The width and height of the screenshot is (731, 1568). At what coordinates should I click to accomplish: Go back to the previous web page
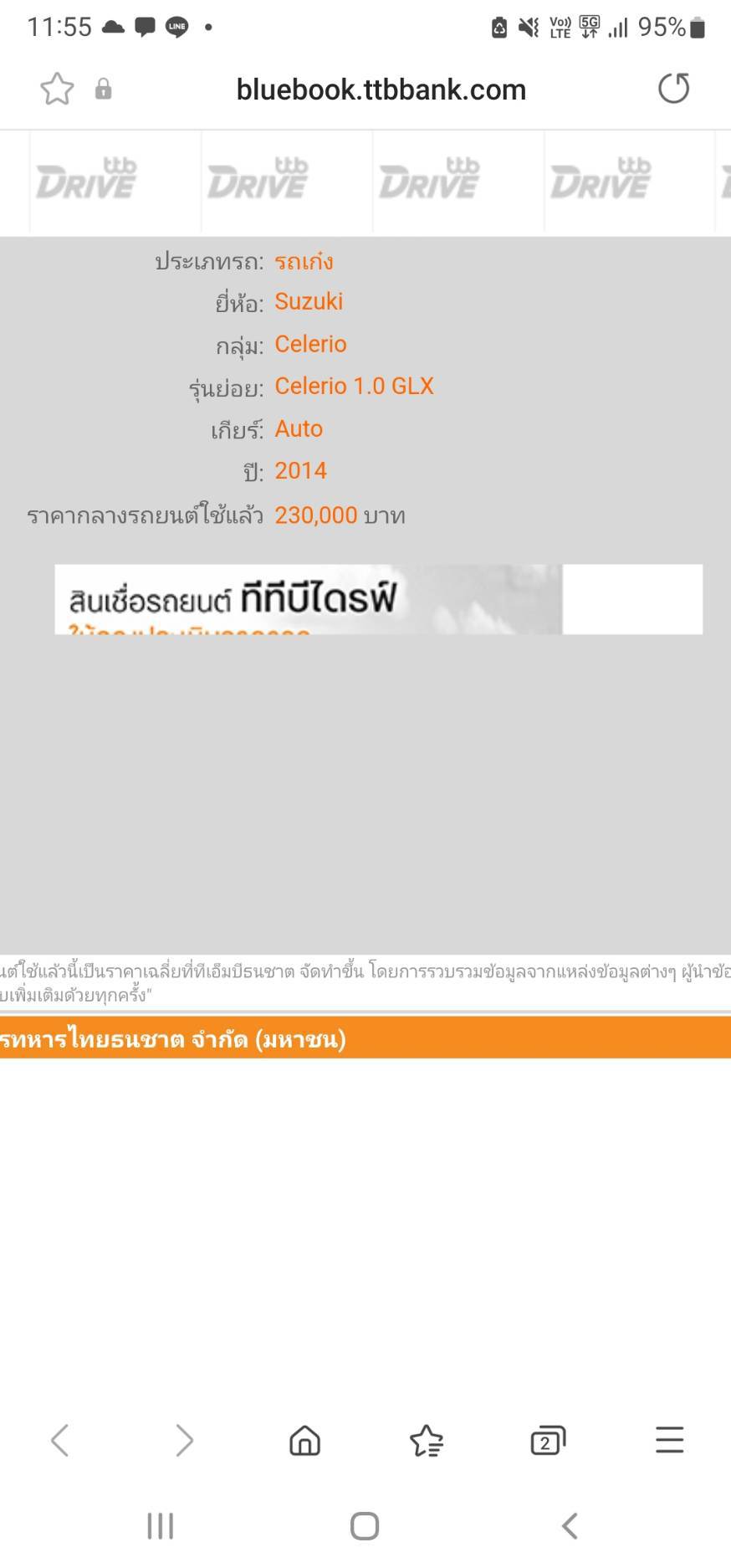[59, 1440]
